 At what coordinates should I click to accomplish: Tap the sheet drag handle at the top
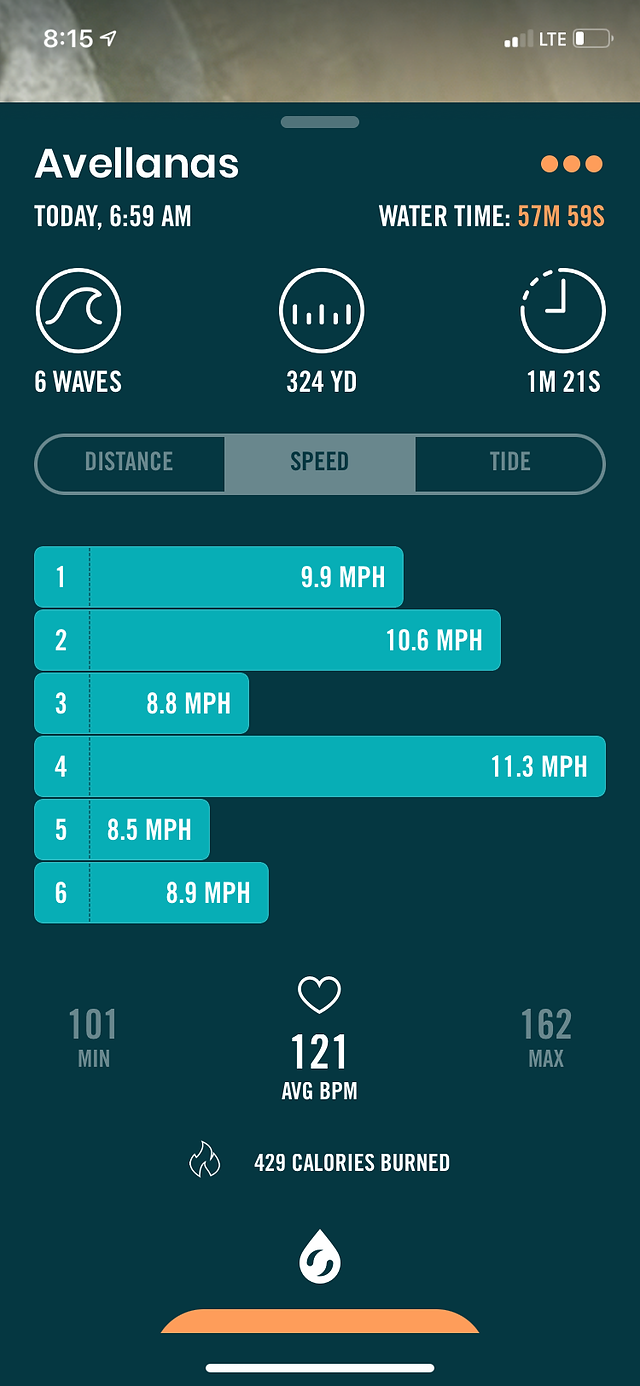point(320,122)
